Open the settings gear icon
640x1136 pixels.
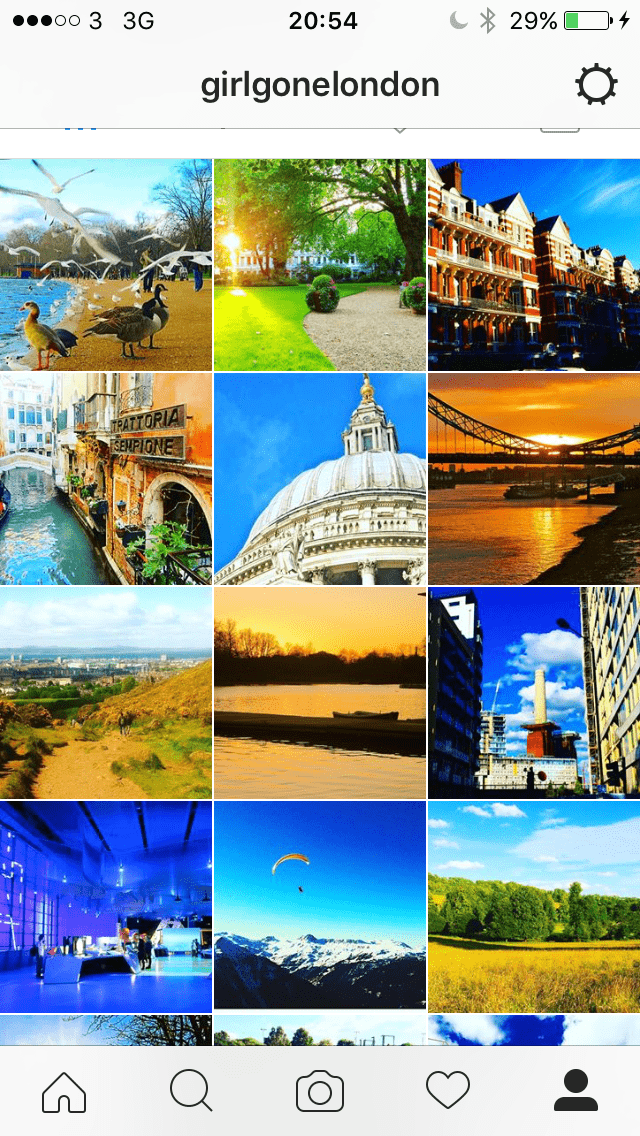[596, 86]
